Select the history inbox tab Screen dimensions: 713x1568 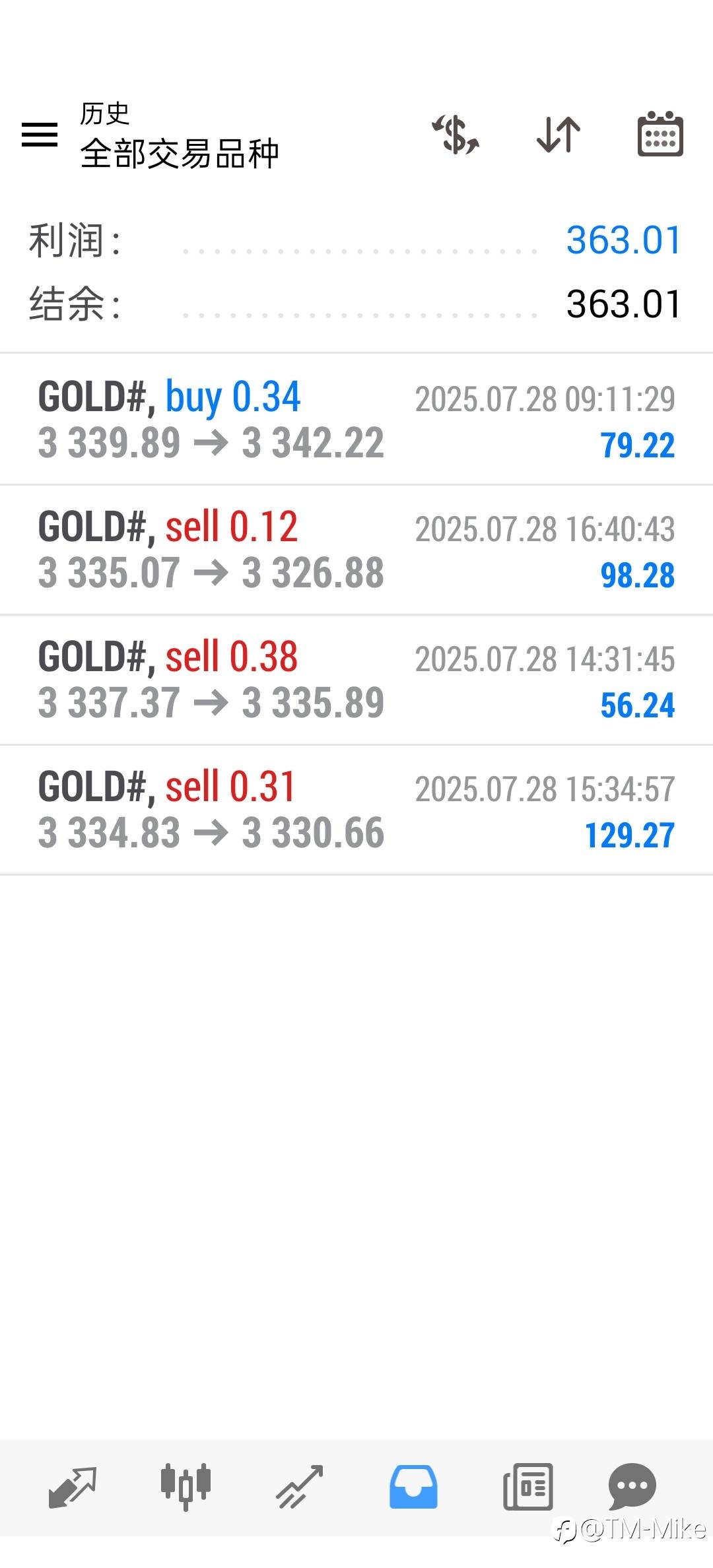pyautogui.click(x=413, y=1487)
